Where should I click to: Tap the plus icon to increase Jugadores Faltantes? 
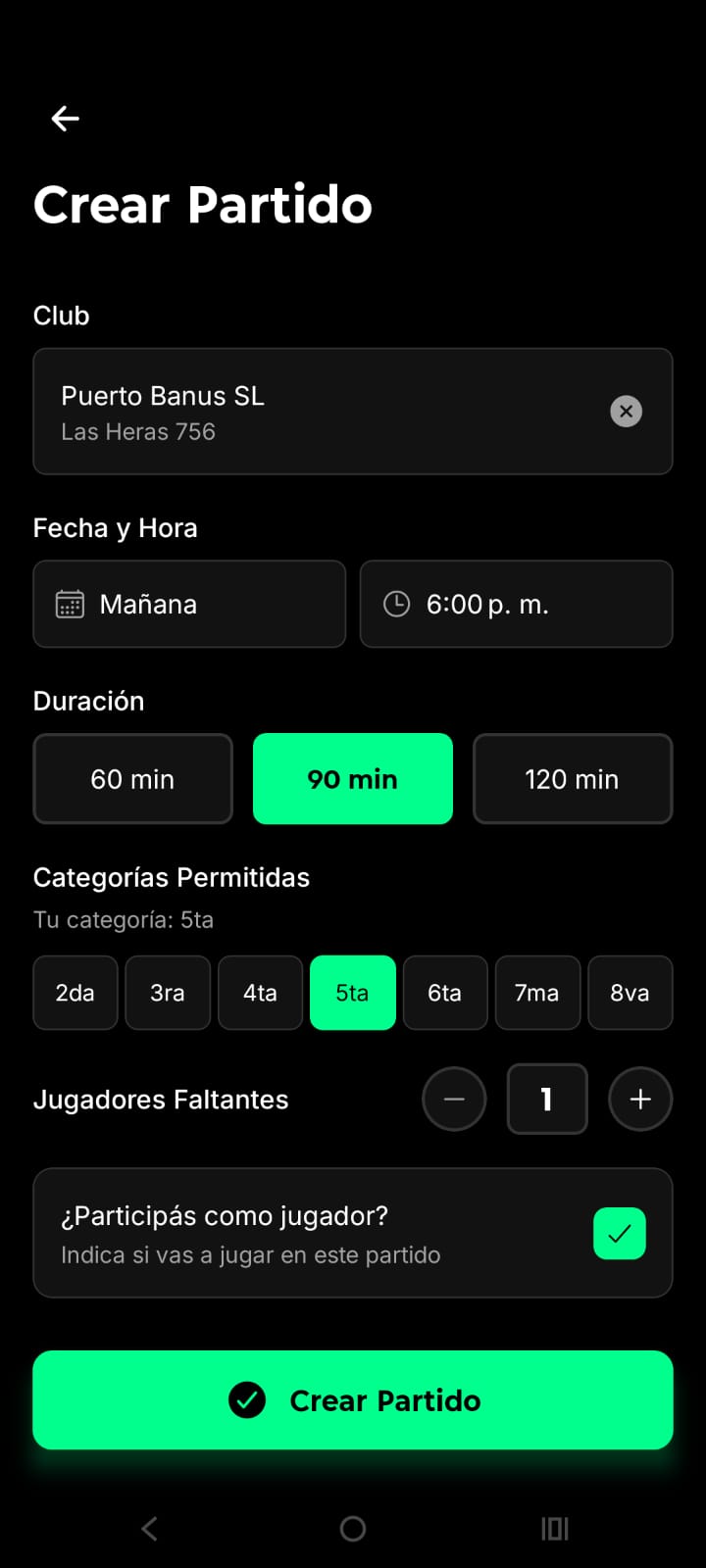[x=640, y=1099]
